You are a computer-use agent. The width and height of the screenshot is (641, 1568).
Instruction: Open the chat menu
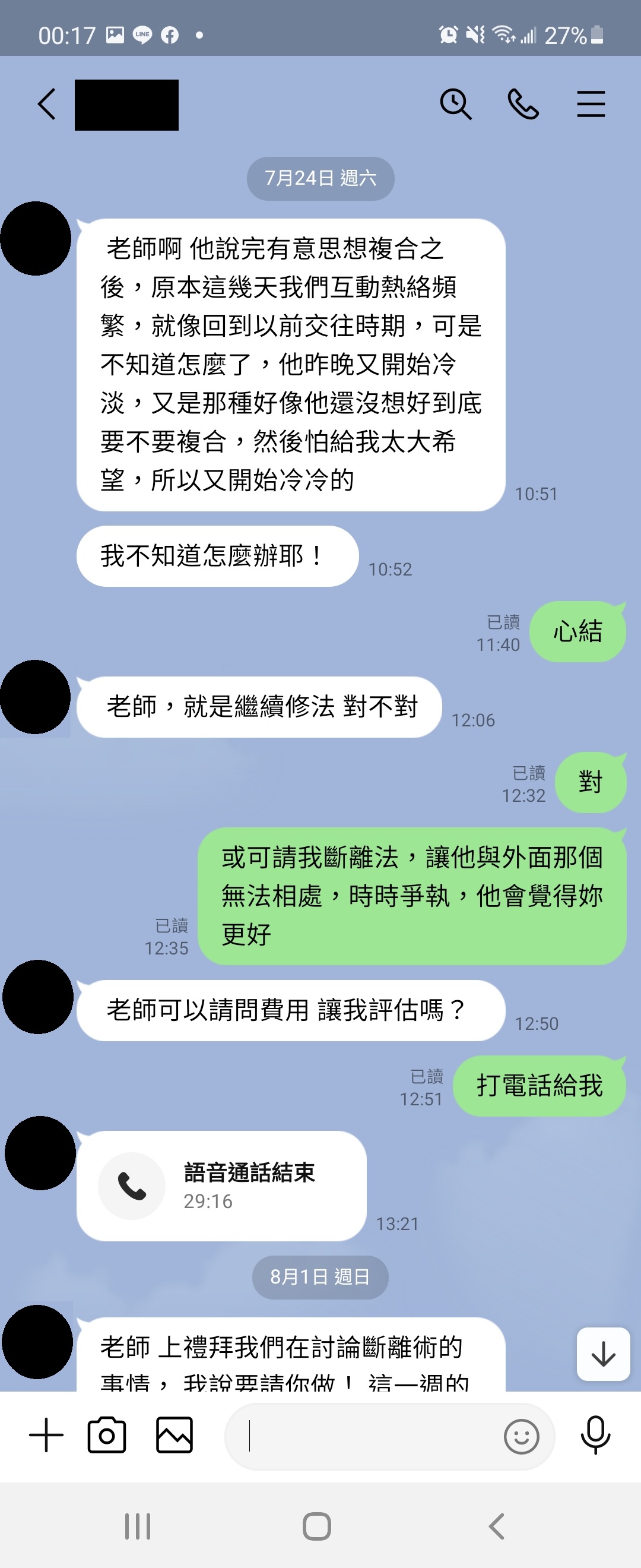click(591, 104)
